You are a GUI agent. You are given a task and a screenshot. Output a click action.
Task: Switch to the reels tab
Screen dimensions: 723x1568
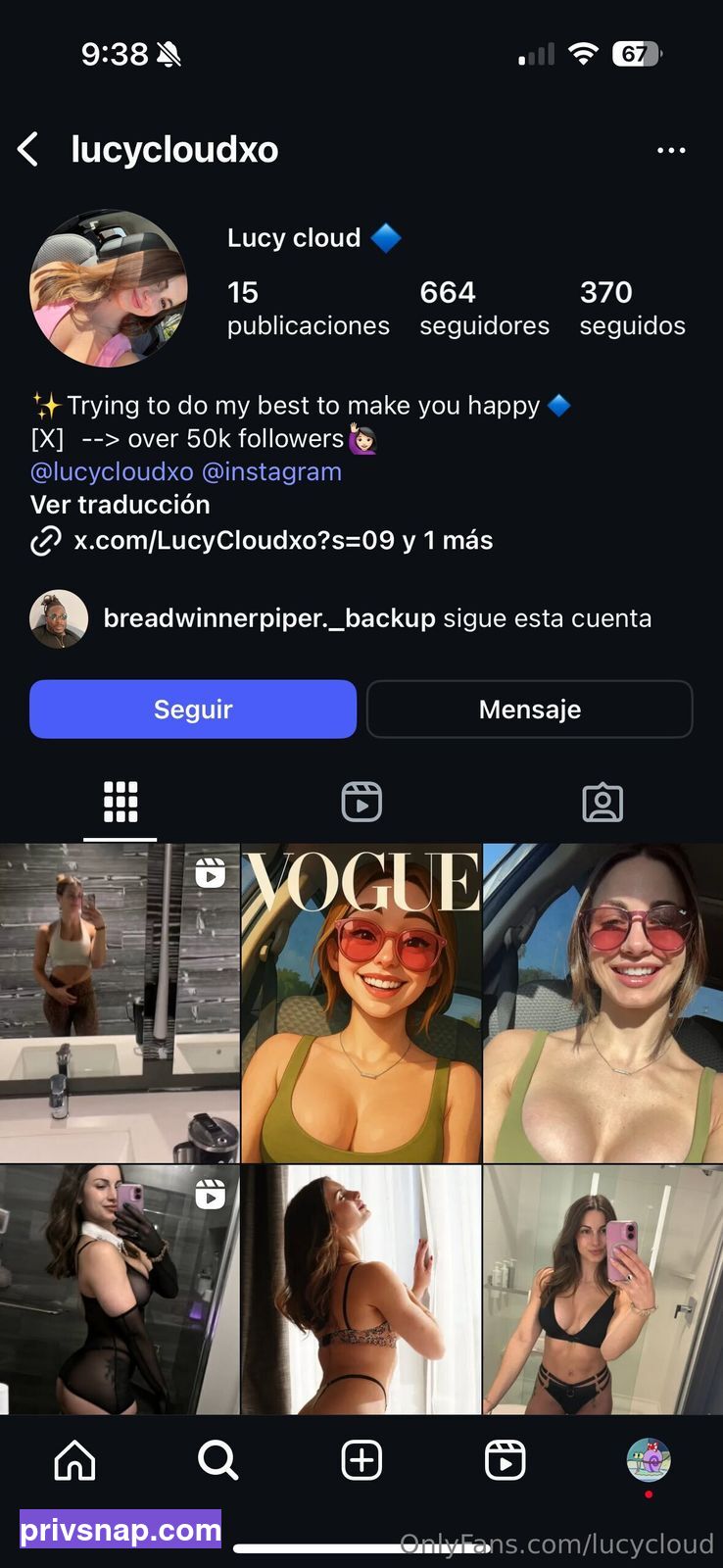click(x=361, y=802)
